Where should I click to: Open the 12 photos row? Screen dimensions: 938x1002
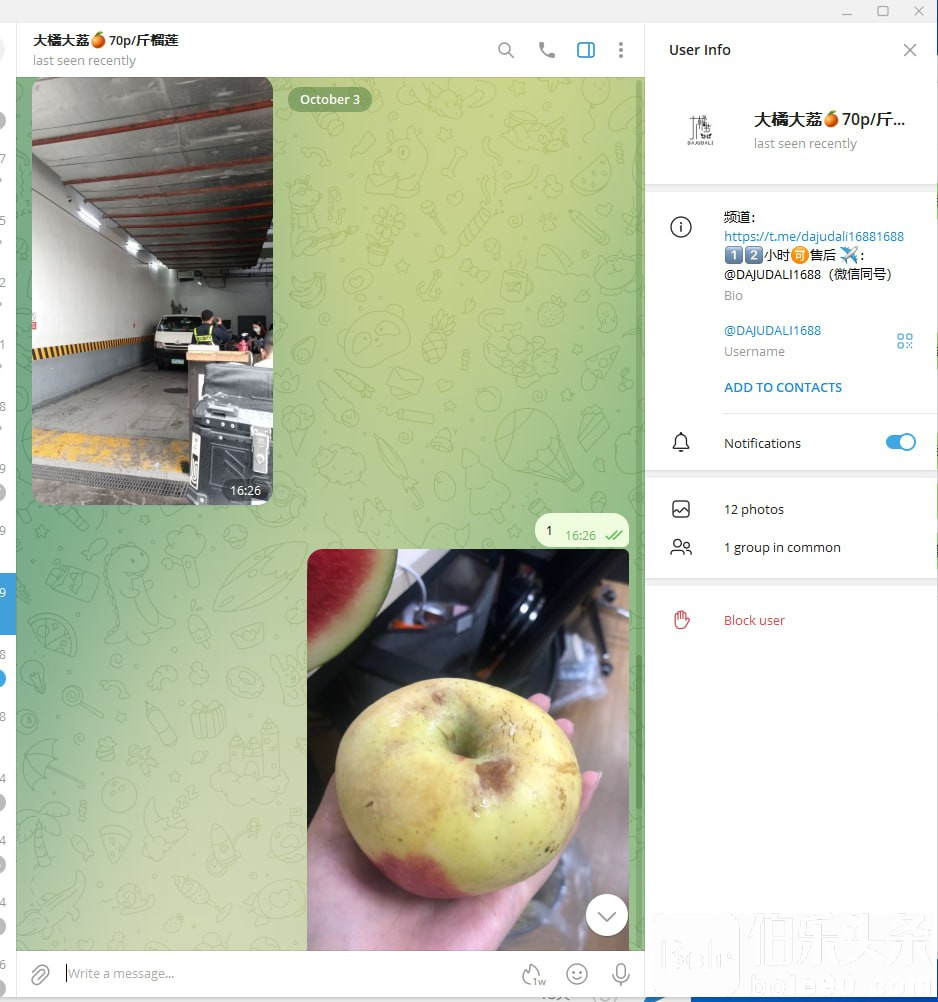tap(754, 509)
